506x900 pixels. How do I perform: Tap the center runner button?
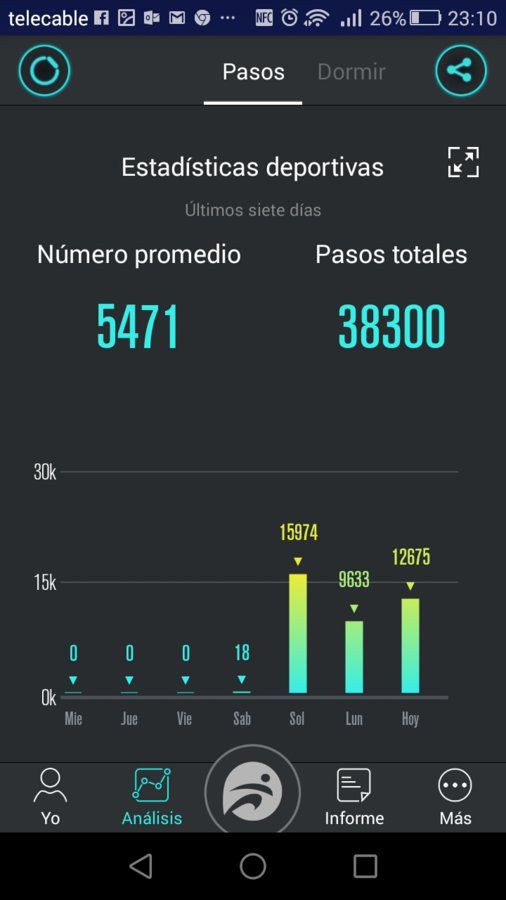252,792
